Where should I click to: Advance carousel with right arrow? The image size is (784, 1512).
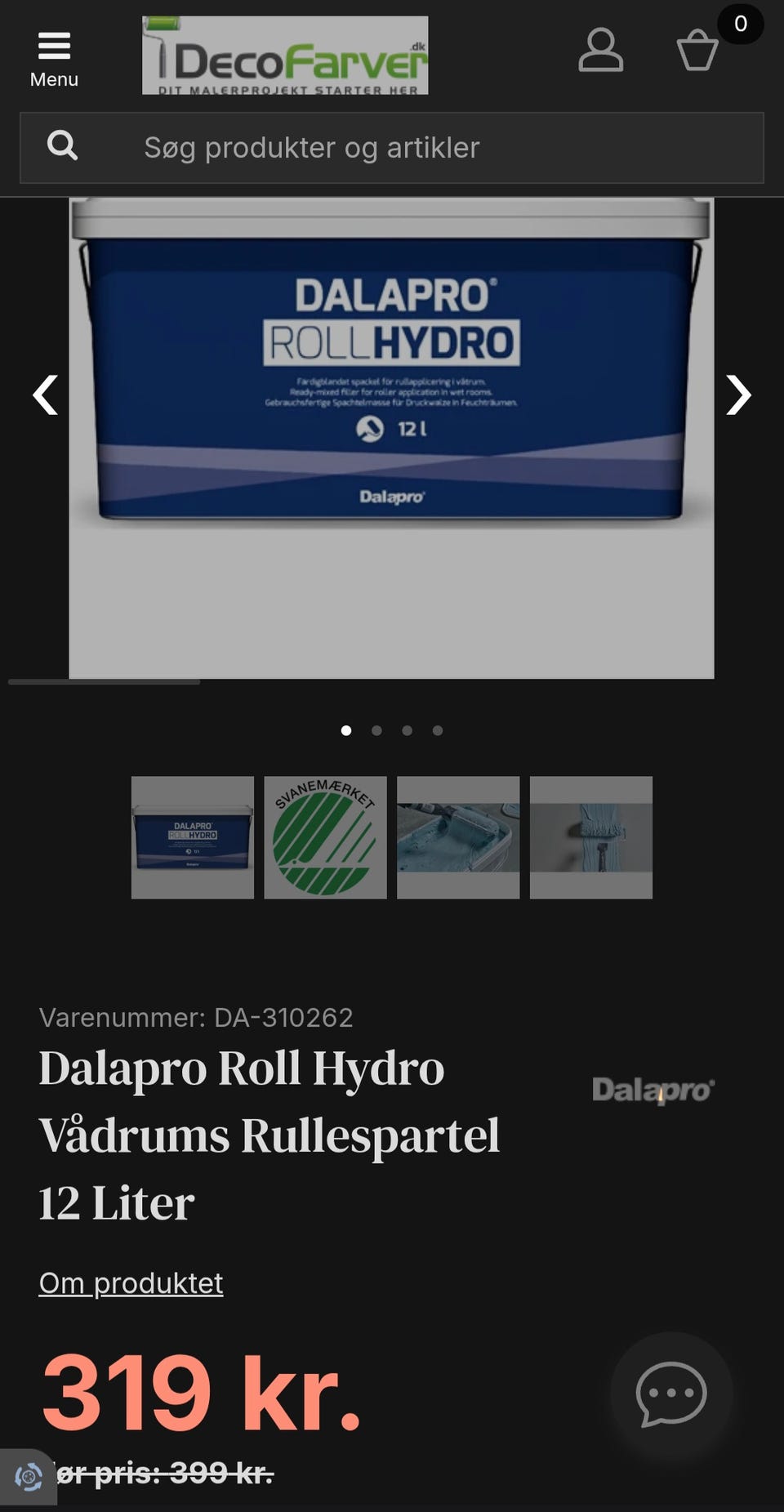[738, 395]
